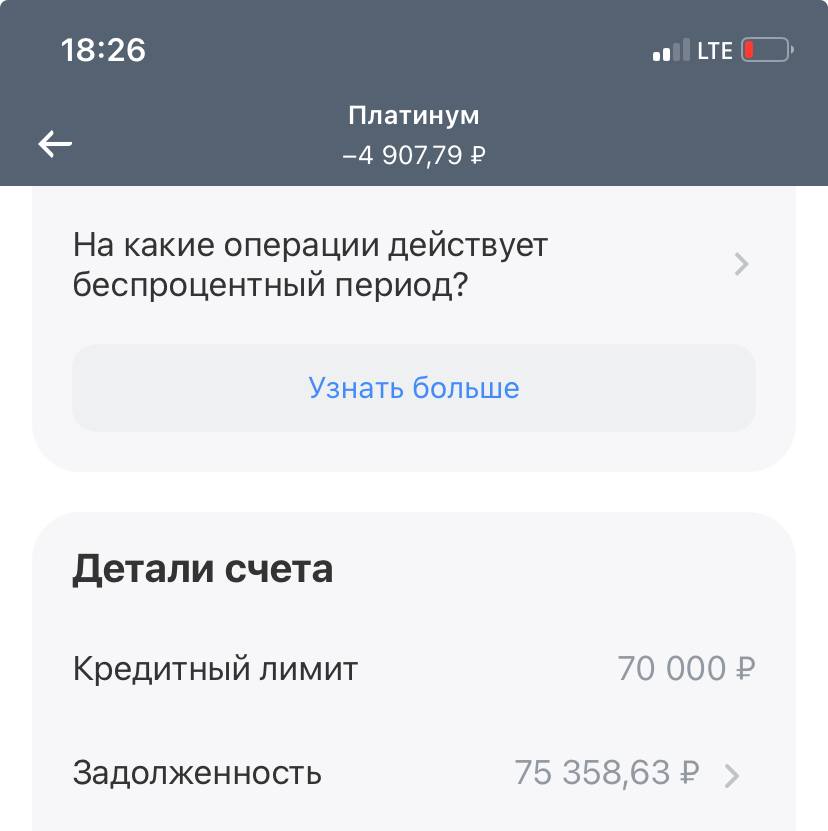The image size is (828, 831).
Task: Open debt details using the chevron beside Задолженность
Action: click(x=734, y=773)
